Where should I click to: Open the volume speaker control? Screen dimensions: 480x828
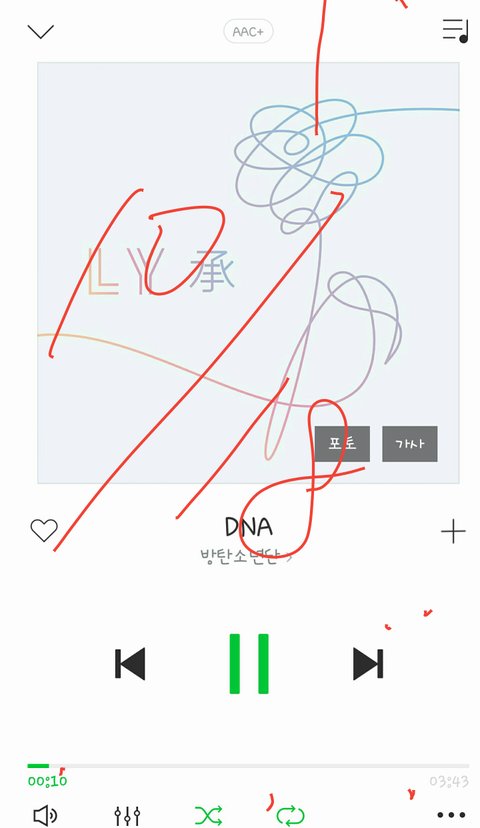click(45, 816)
